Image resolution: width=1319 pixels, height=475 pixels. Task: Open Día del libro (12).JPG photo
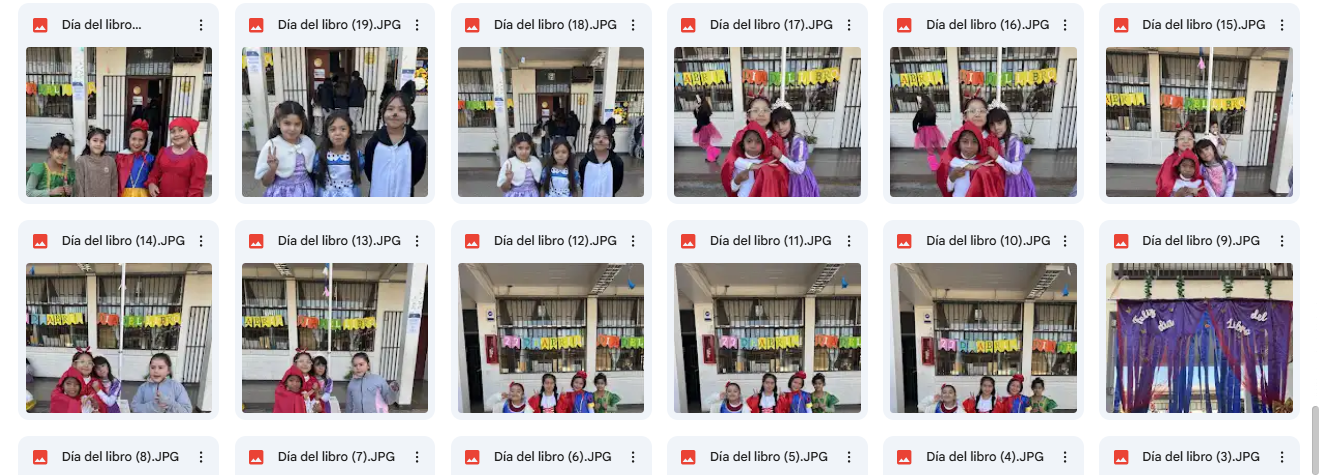(x=551, y=338)
